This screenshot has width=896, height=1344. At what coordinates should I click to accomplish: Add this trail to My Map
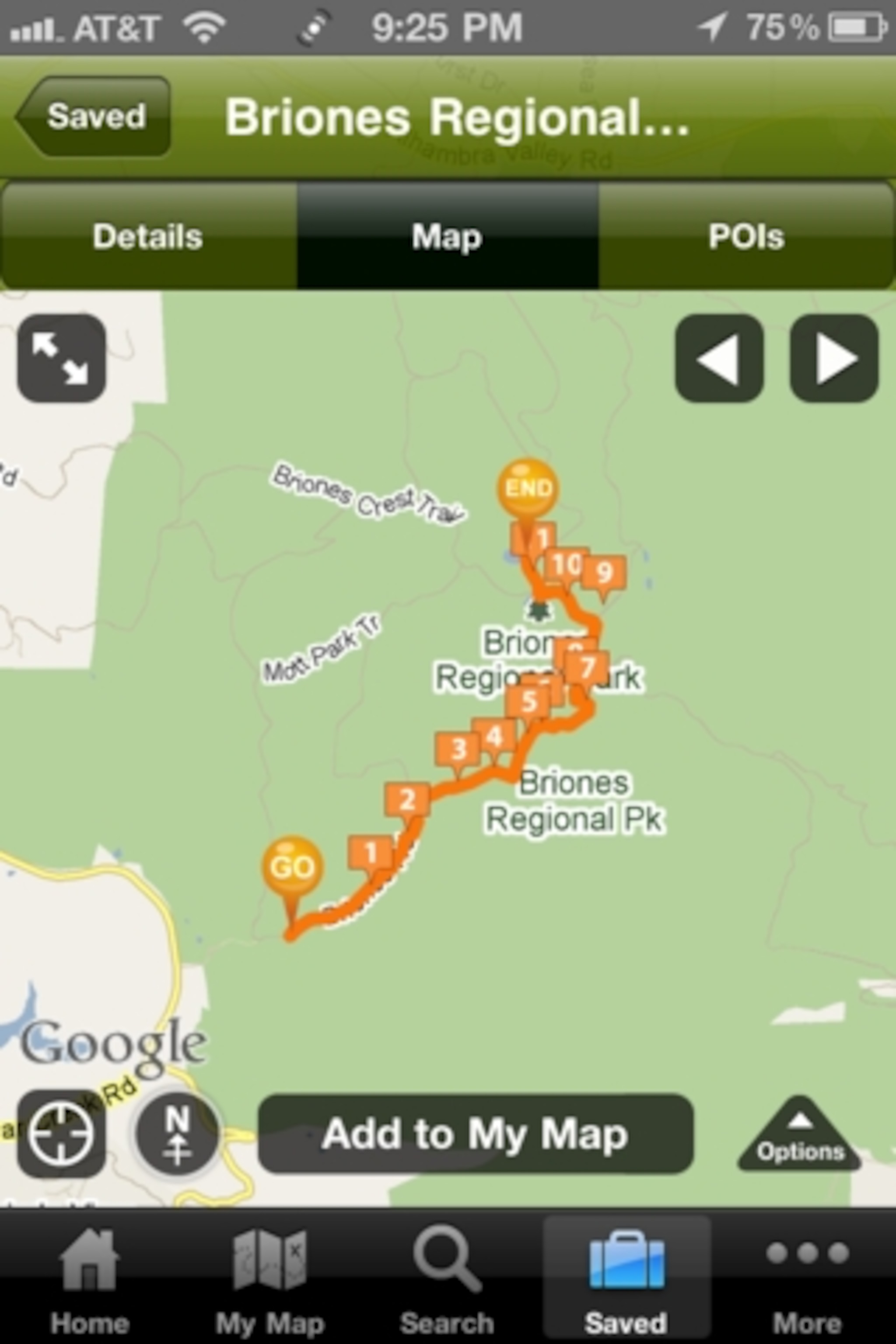475,1134
